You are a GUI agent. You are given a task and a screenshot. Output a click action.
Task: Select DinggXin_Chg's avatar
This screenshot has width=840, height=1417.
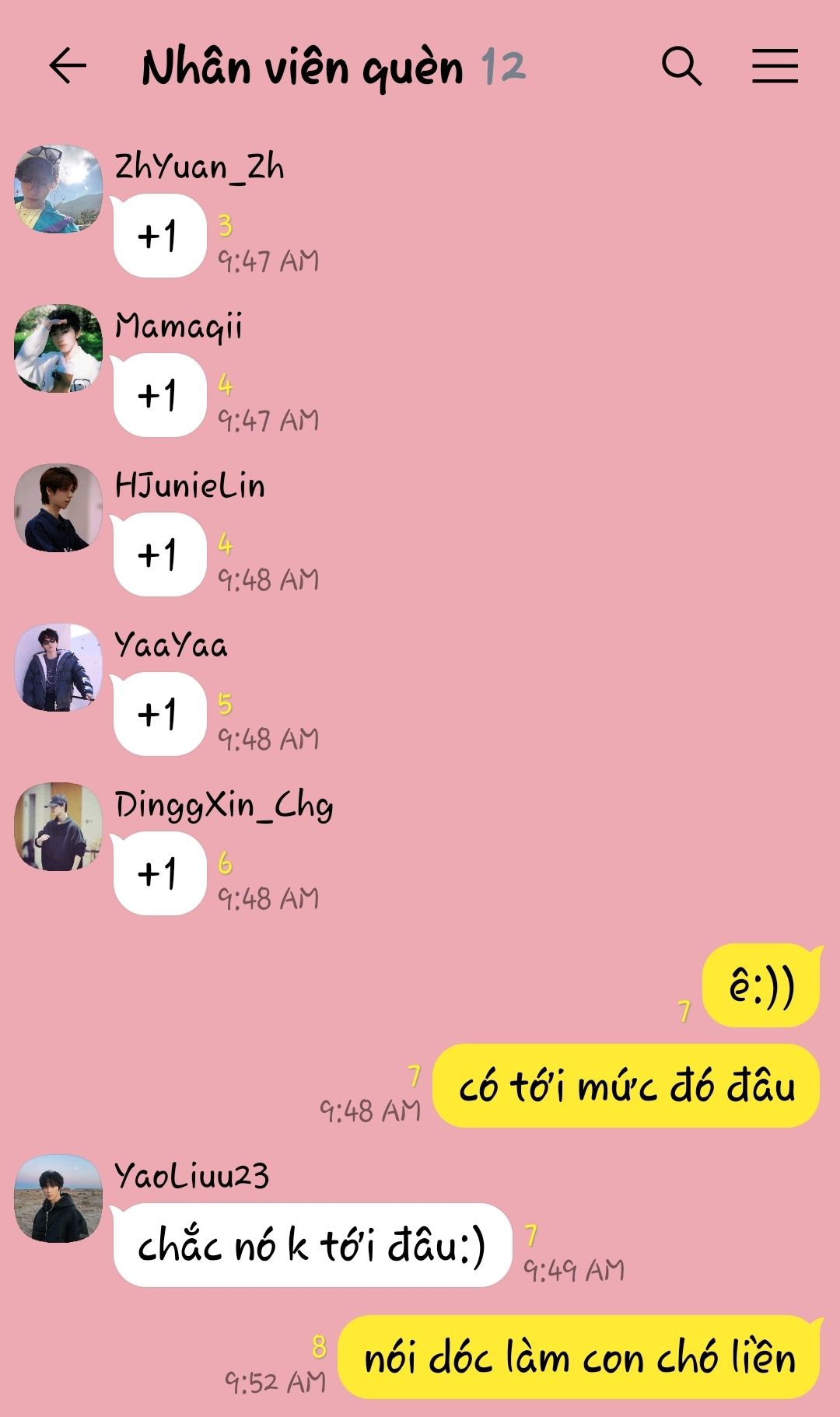[x=58, y=827]
